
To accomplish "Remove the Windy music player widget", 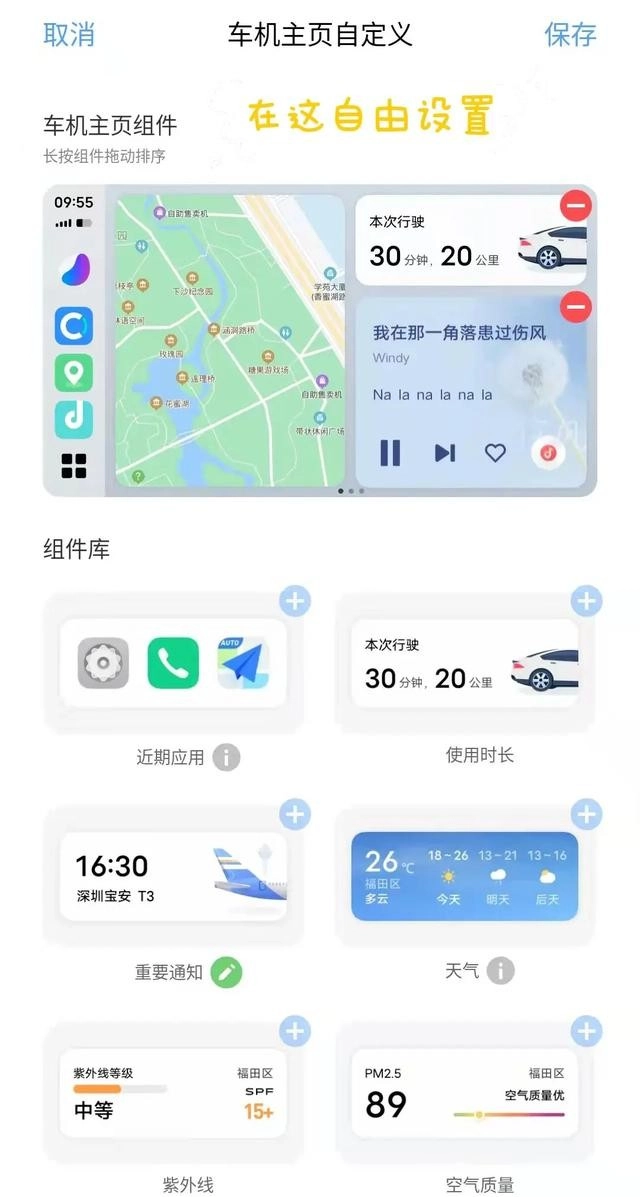I will [x=576, y=307].
